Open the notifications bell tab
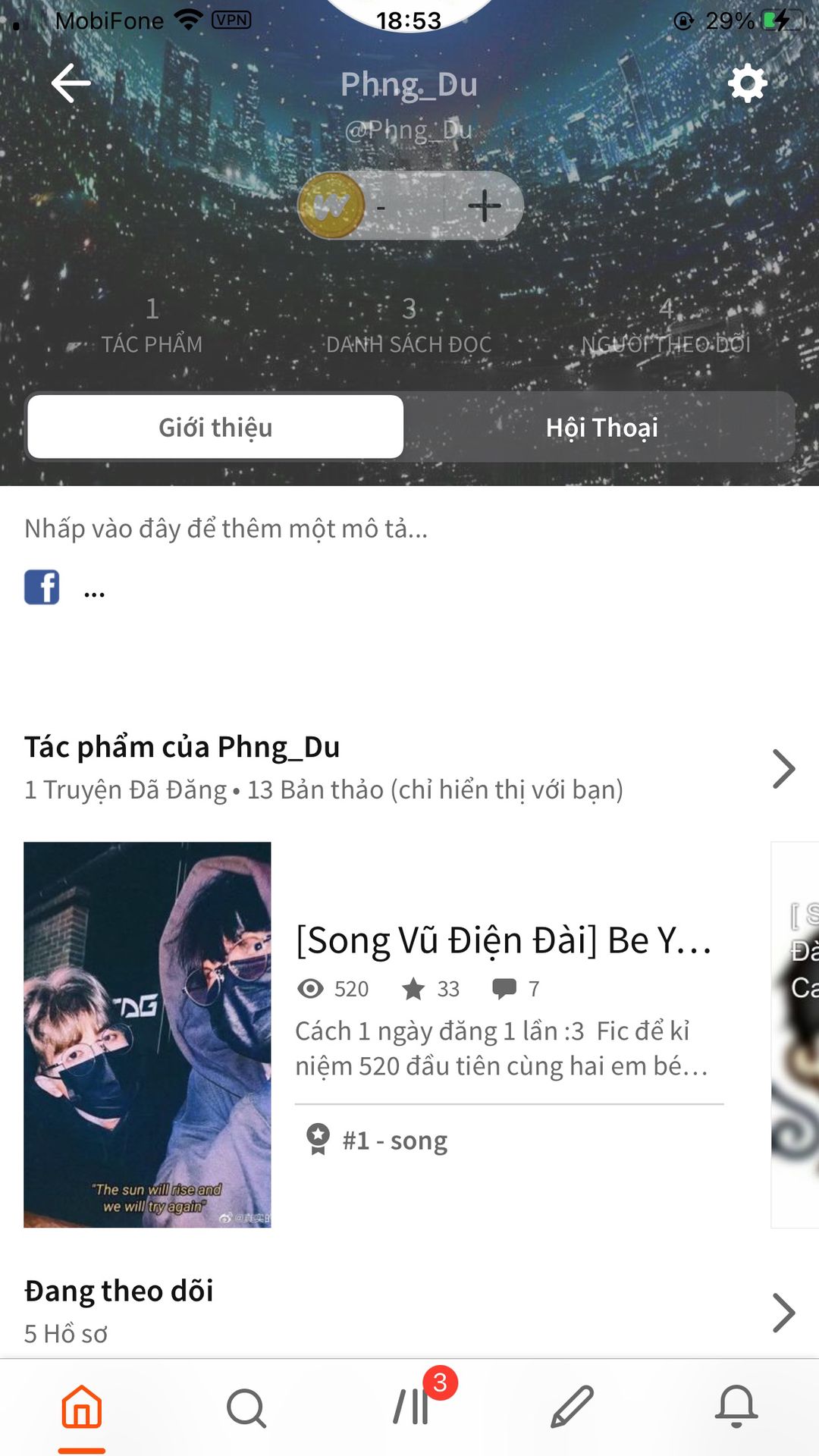Image resolution: width=819 pixels, height=1456 pixels. pyautogui.click(x=736, y=1407)
